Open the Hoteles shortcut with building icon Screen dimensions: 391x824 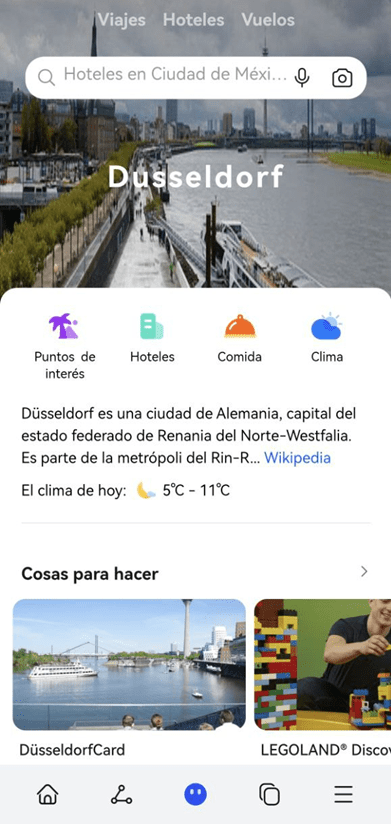coord(152,338)
